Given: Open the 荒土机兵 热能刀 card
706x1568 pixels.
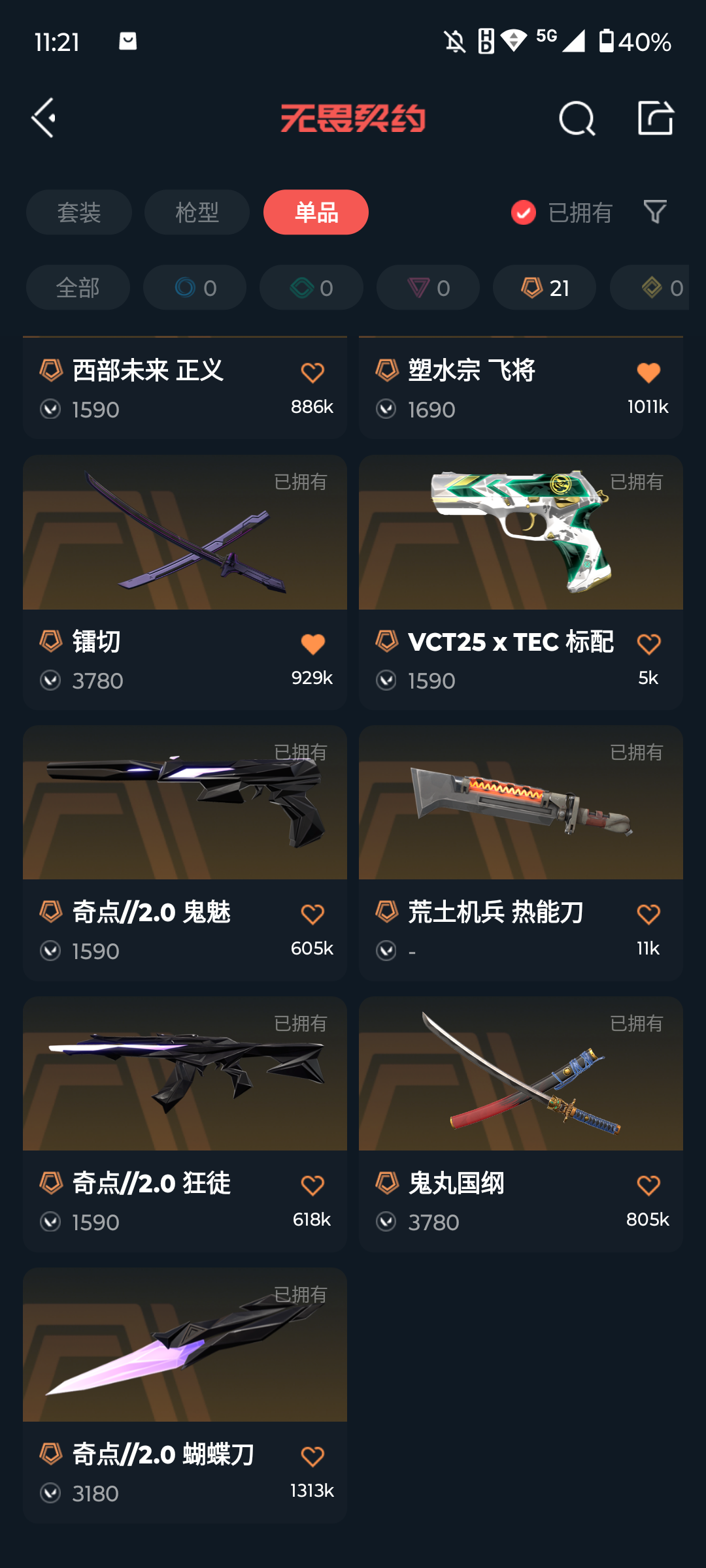Looking at the screenshot, I should (520, 804).
